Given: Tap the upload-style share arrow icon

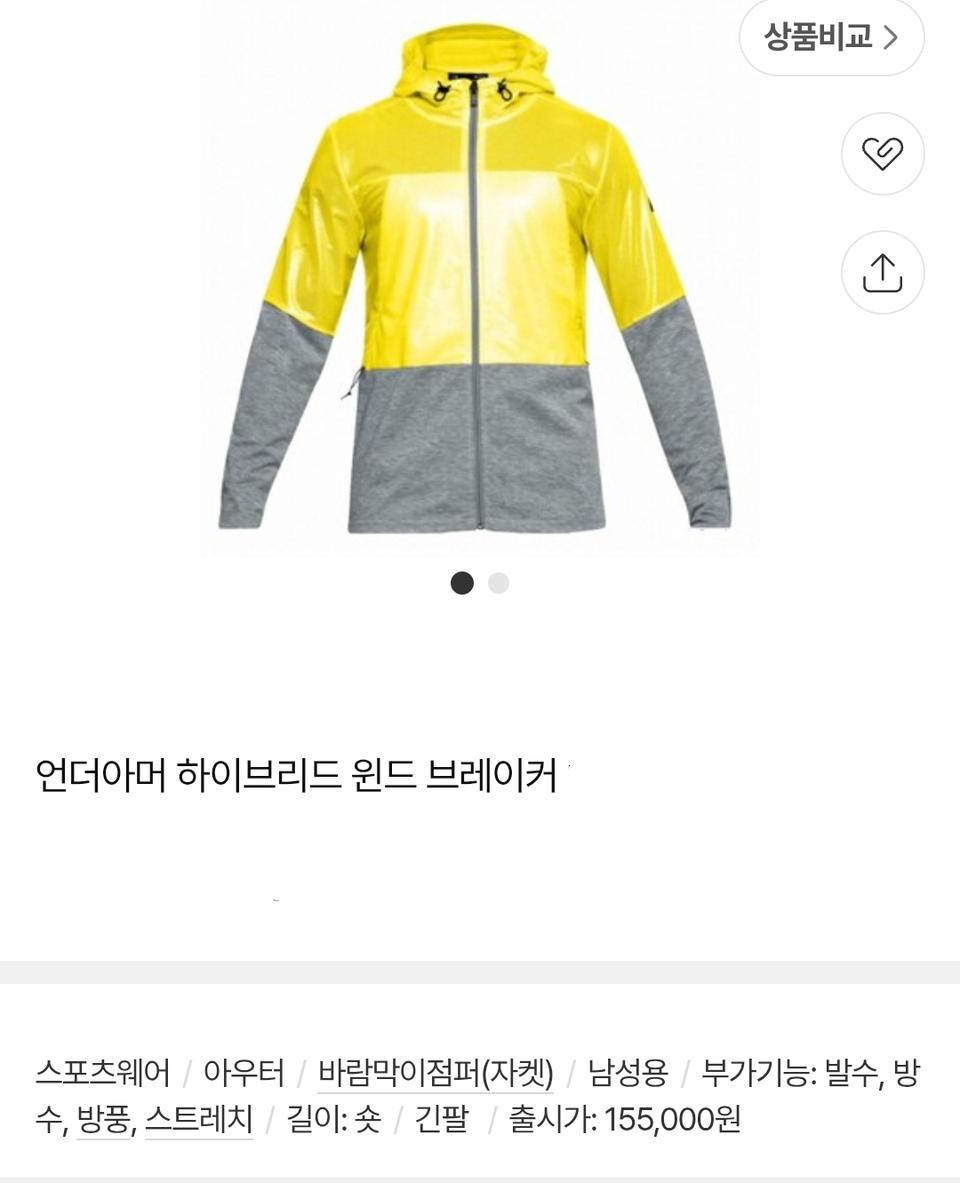Looking at the screenshot, I should pos(881,270).
